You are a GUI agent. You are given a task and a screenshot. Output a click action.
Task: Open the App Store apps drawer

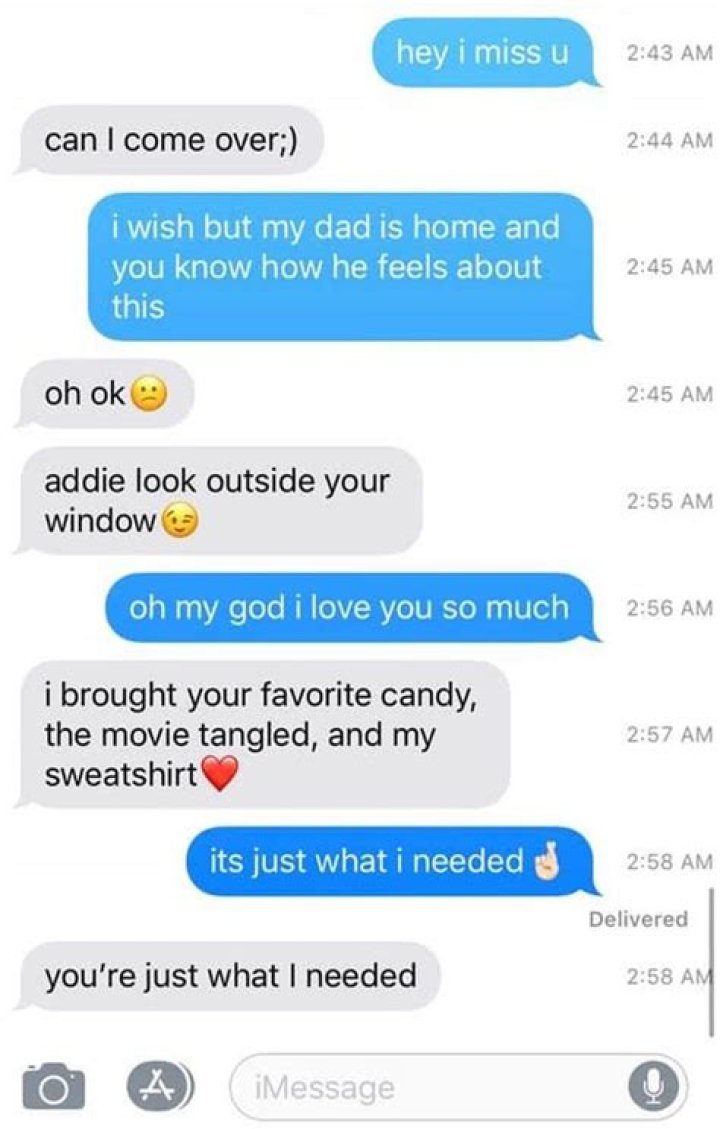[157, 1084]
